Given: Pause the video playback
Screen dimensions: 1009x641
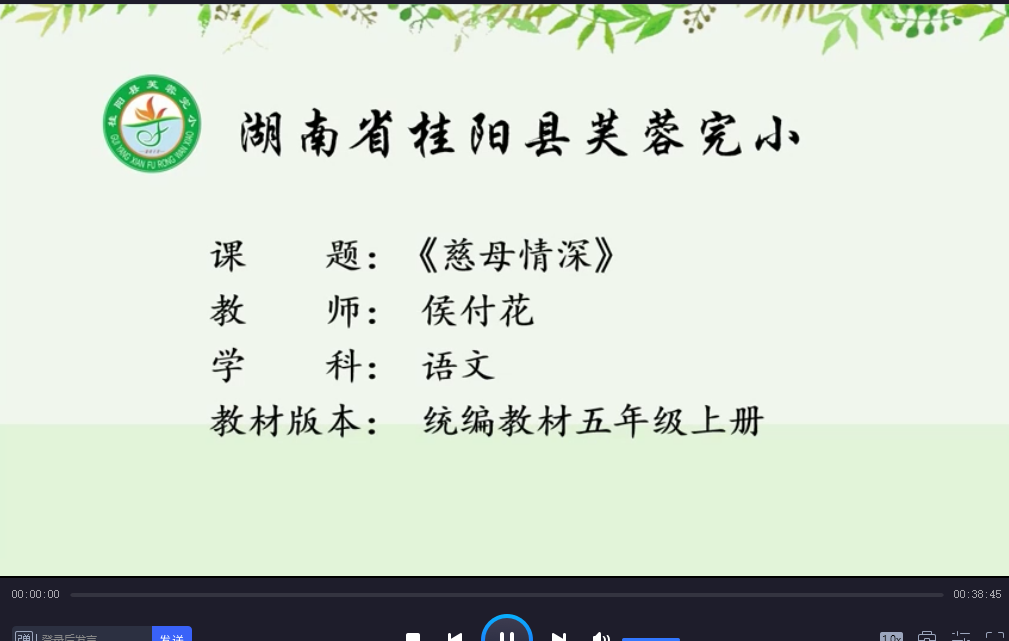Looking at the screenshot, I should point(507,634).
